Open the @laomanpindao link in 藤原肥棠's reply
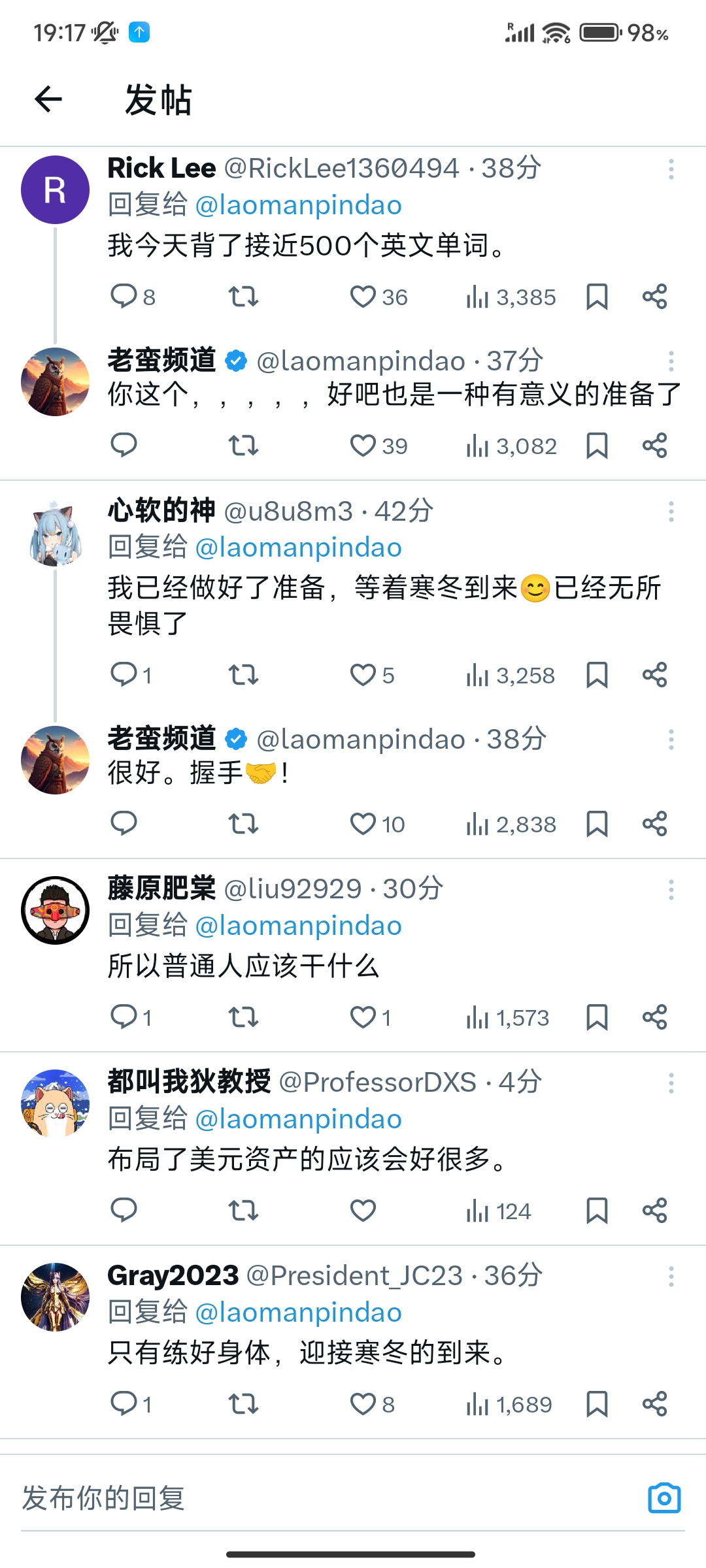 click(x=299, y=926)
